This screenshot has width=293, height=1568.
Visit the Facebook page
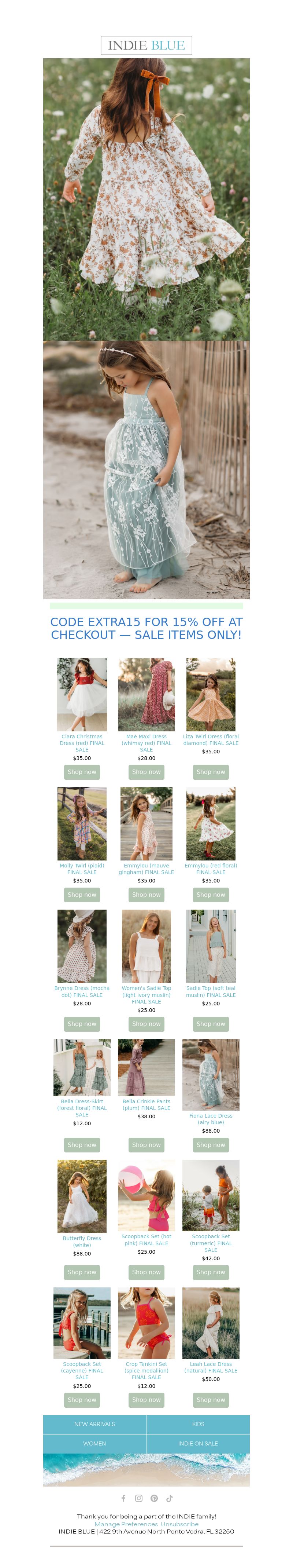coord(123,1499)
